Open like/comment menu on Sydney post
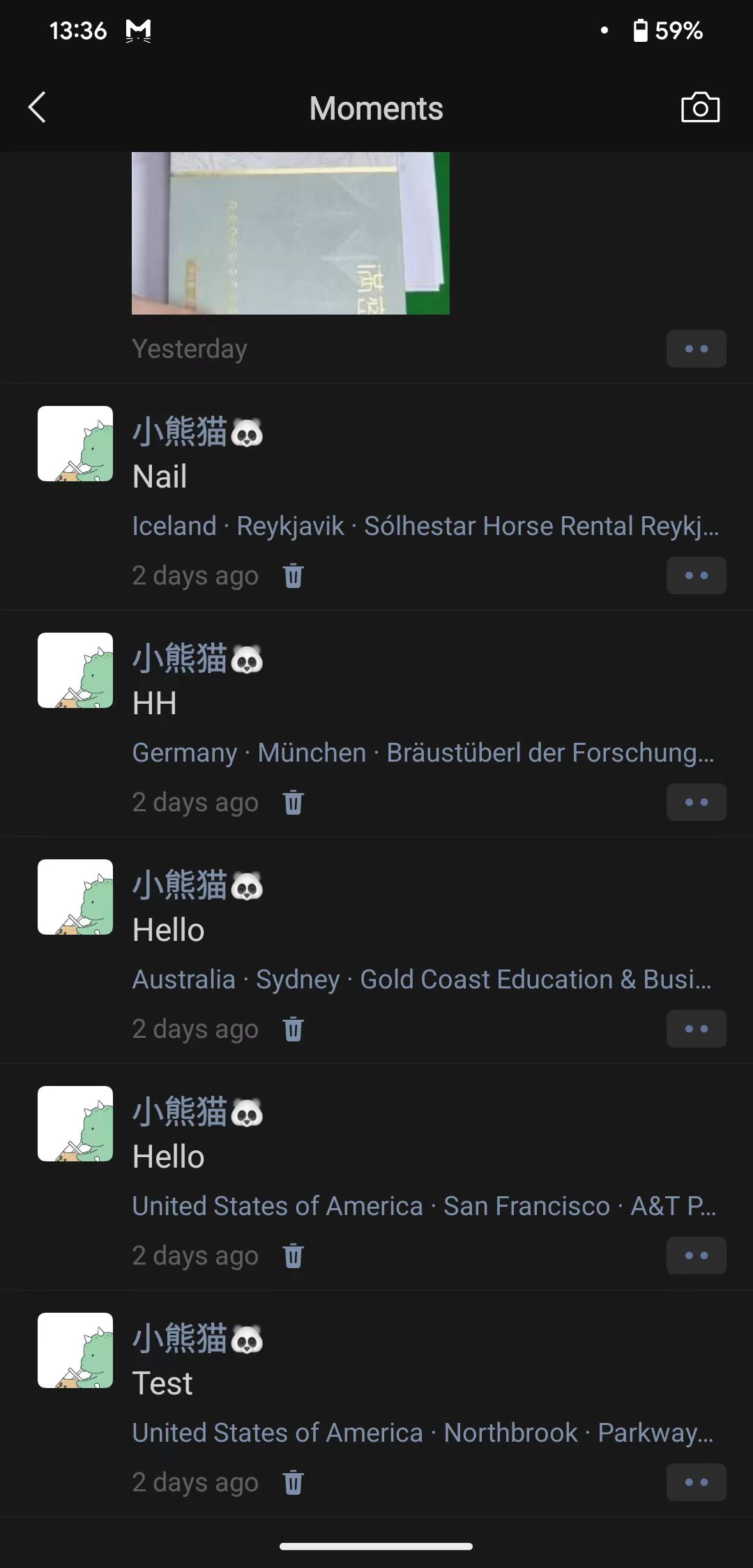This screenshot has height=1568, width=753. [696, 1029]
